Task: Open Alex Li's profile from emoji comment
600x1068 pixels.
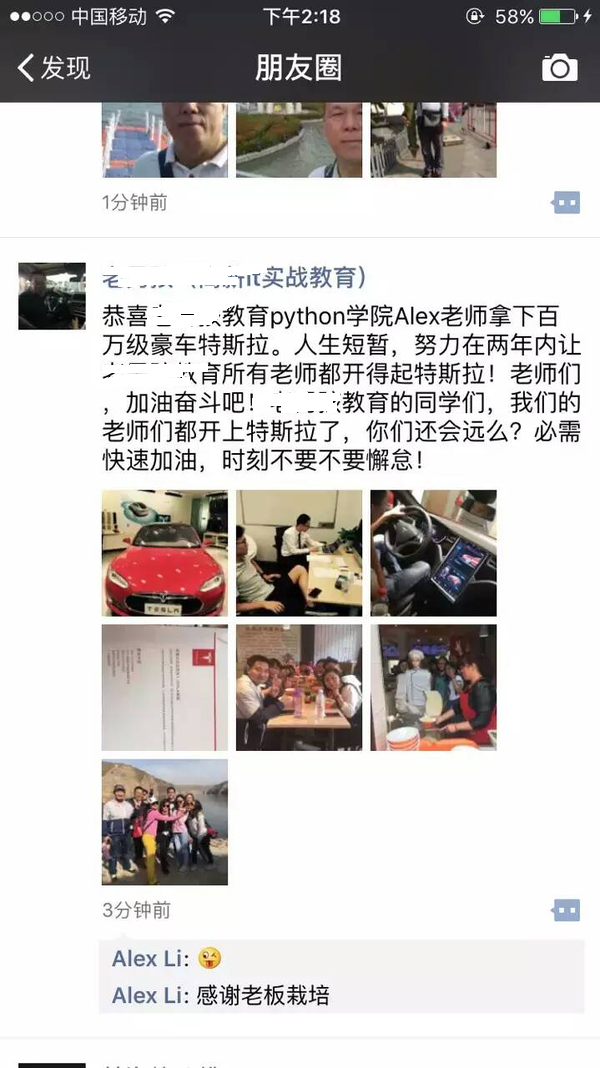Action: 148,959
